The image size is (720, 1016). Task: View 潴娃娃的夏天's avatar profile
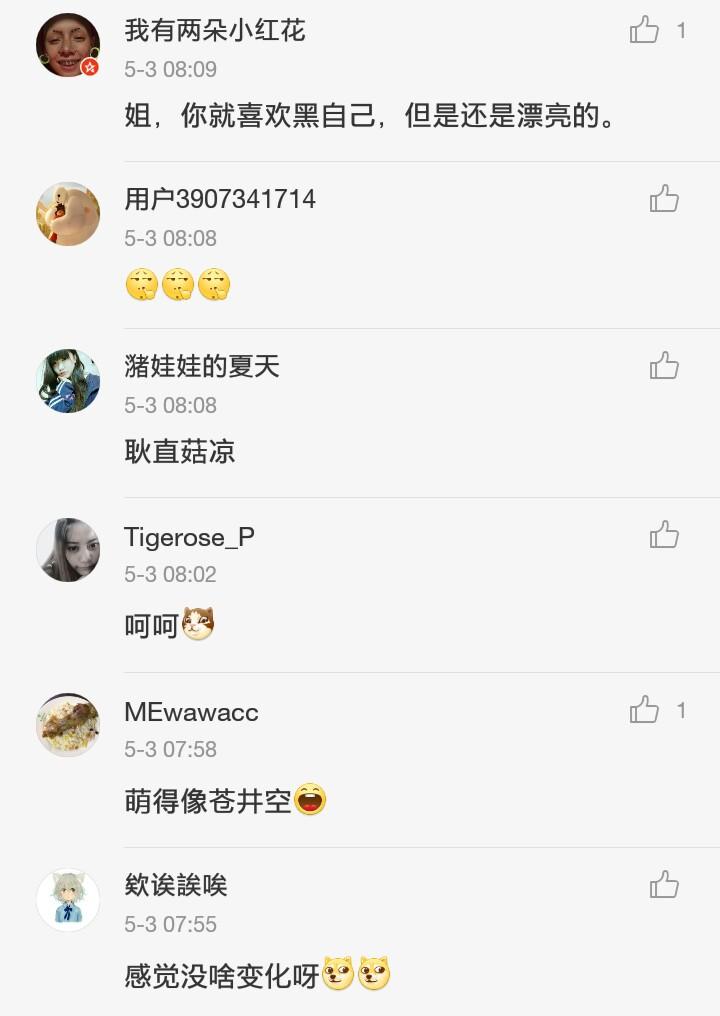[x=68, y=381]
